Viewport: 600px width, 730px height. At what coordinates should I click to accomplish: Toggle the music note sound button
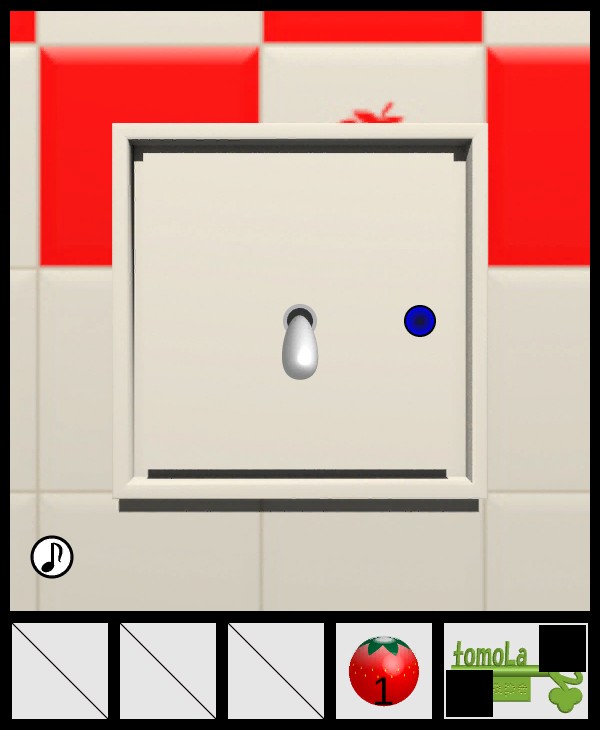point(52,557)
